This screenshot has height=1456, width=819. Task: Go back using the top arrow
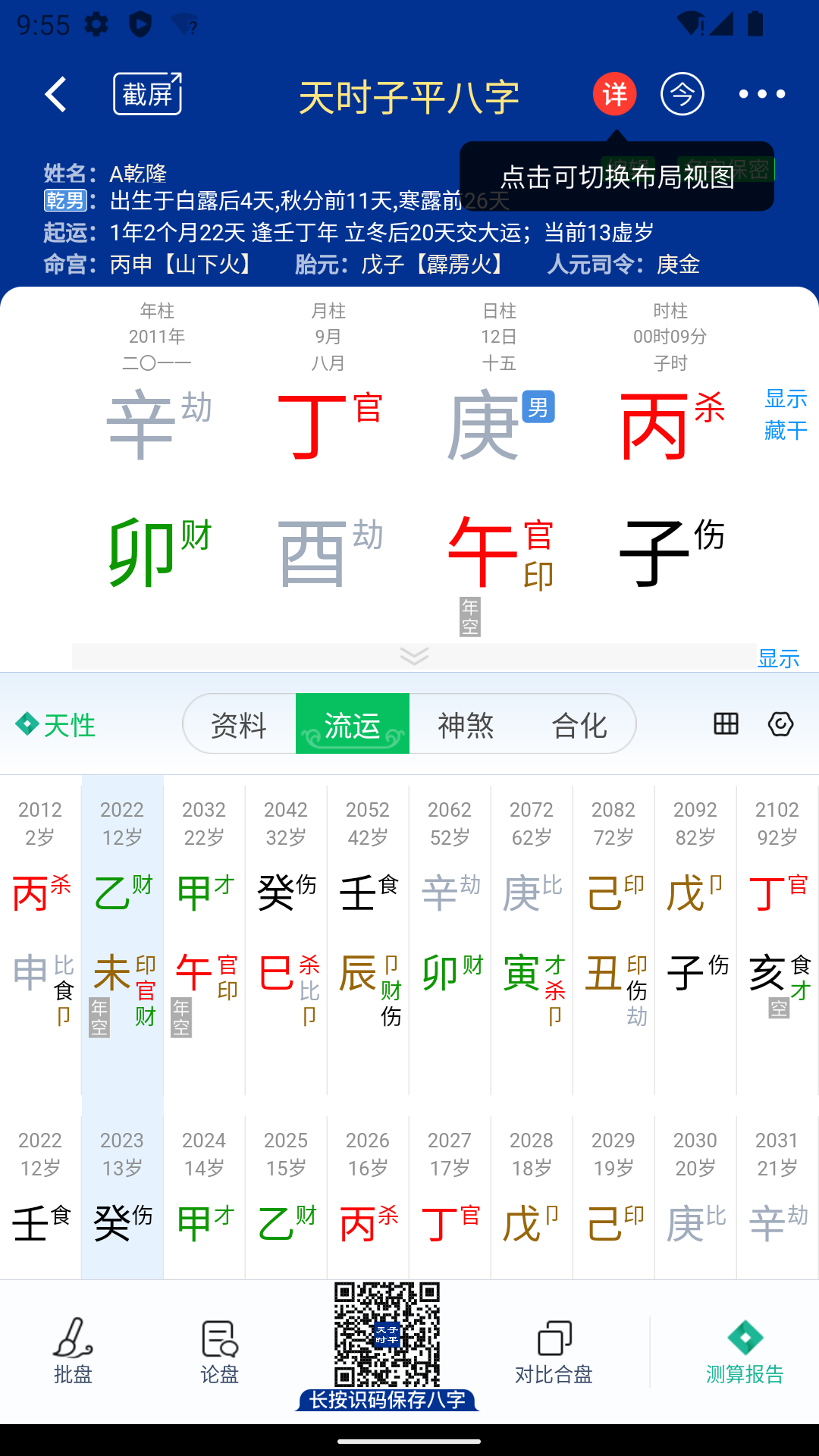point(55,95)
